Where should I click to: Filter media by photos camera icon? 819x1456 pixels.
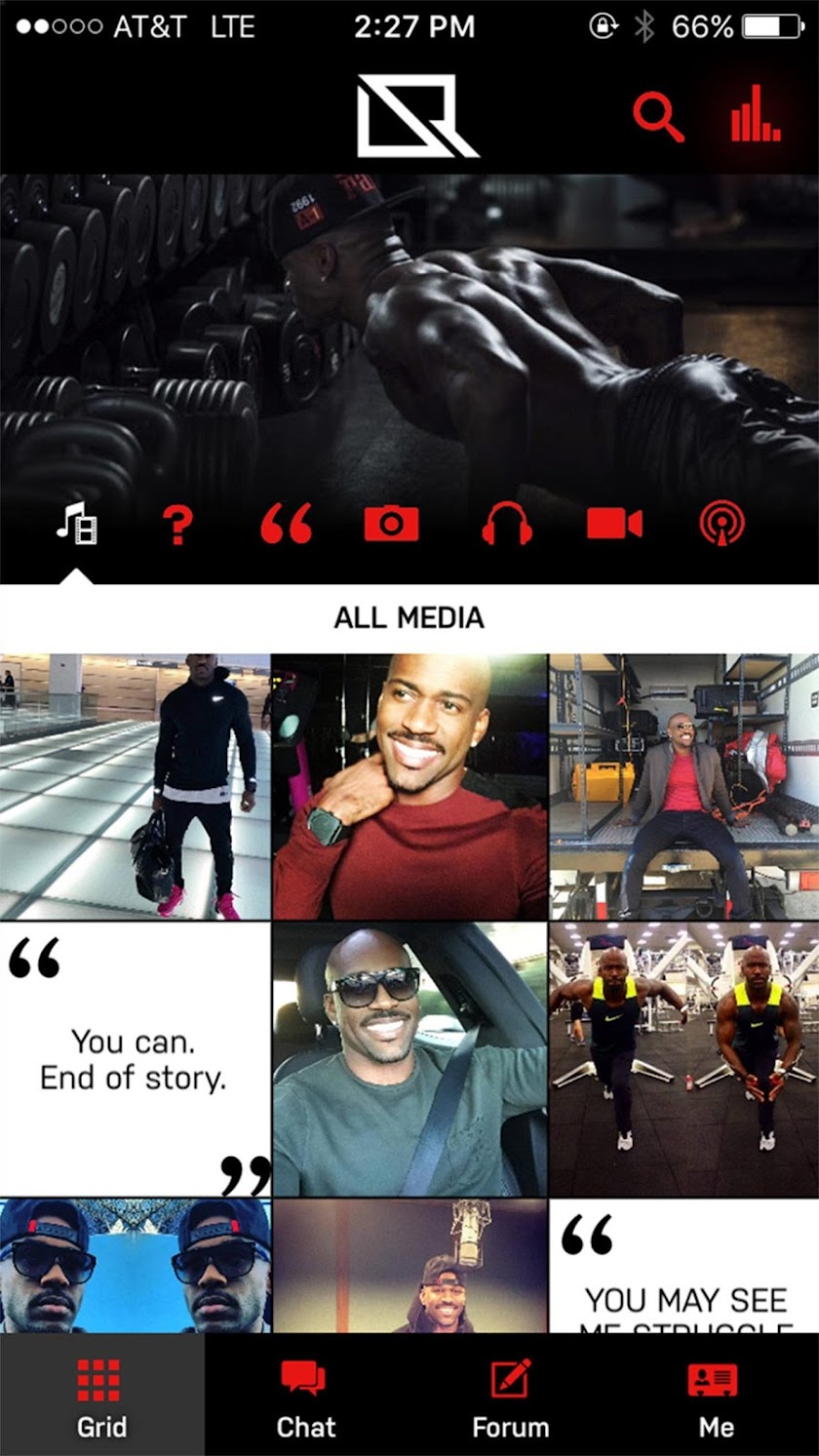pyautogui.click(x=391, y=525)
